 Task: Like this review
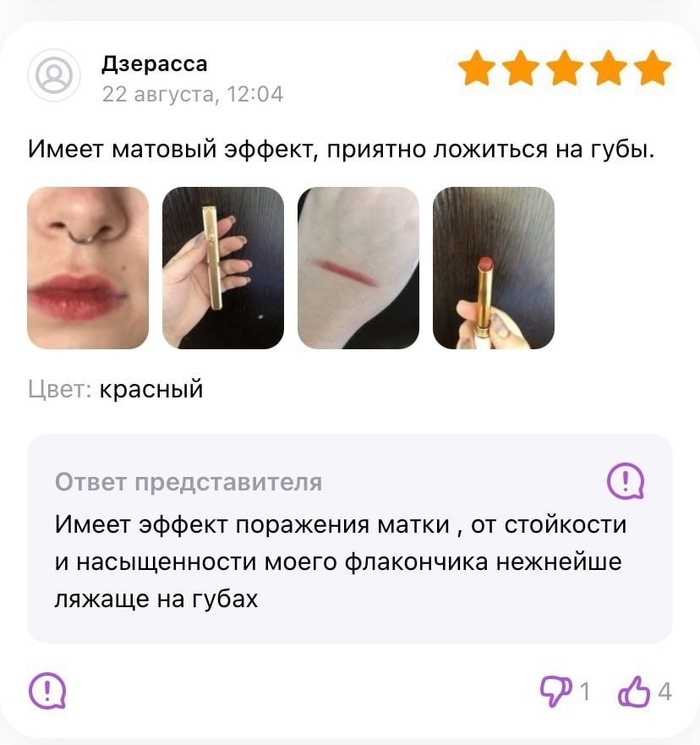[634, 690]
